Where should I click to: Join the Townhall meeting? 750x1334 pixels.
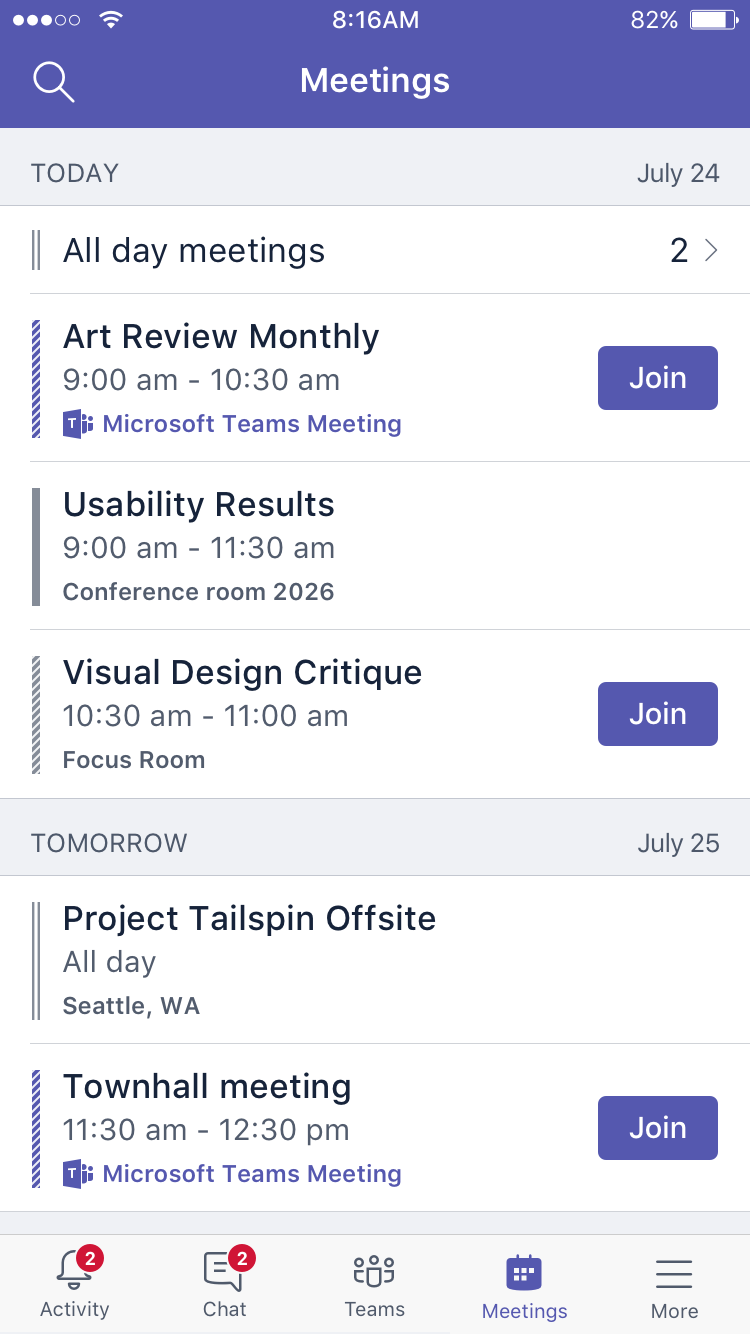pyautogui.click(x=657, y=1127)
